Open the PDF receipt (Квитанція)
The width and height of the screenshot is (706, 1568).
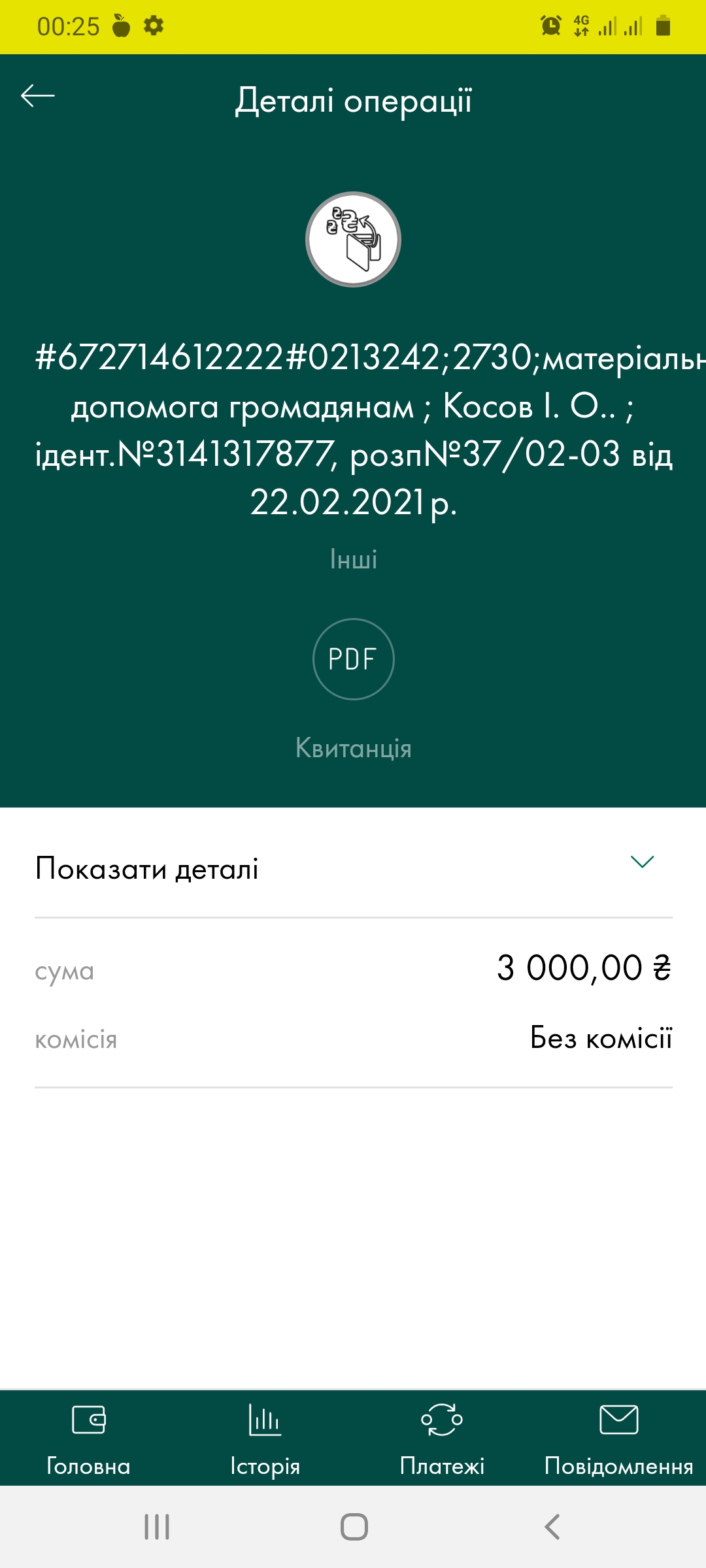coord(353,659)
